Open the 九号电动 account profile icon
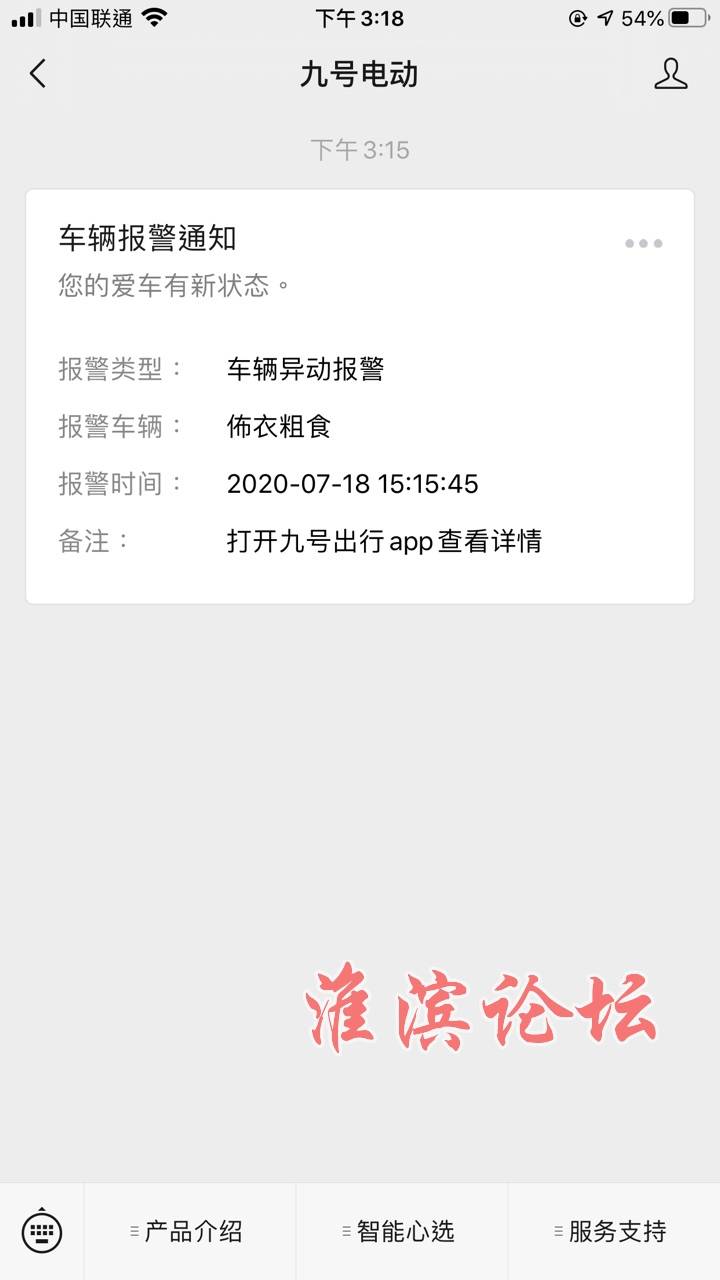Screen dimensions: 720x1280 click(x=671, y=74)
